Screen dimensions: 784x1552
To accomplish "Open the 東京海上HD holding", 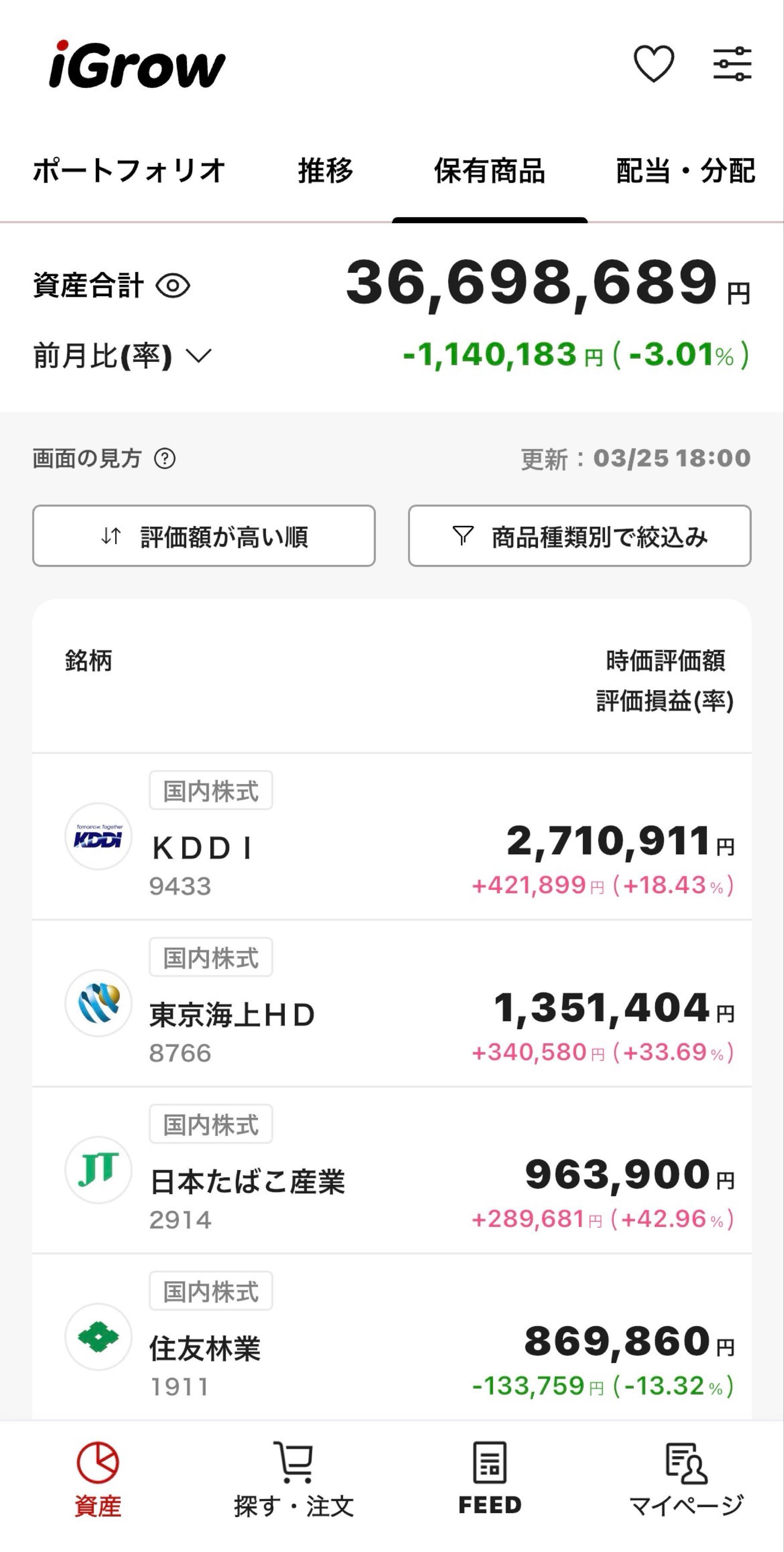I will tap(391, 1003).
